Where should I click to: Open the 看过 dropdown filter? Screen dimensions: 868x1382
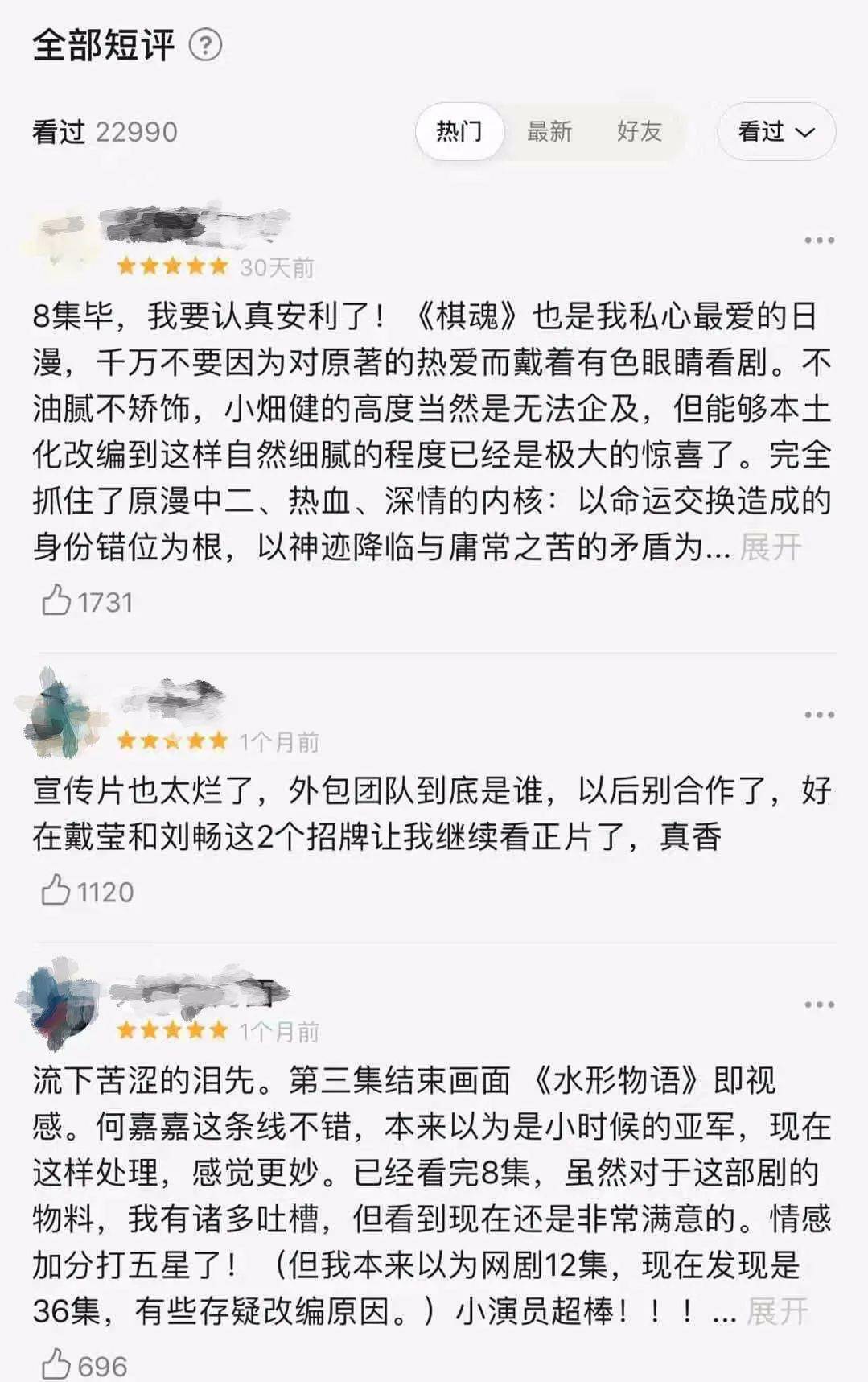click(775, 131)
